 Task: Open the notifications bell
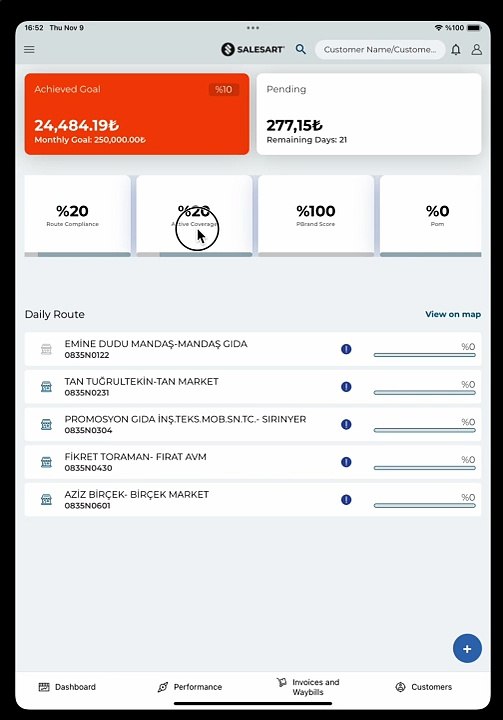[456, 49]
